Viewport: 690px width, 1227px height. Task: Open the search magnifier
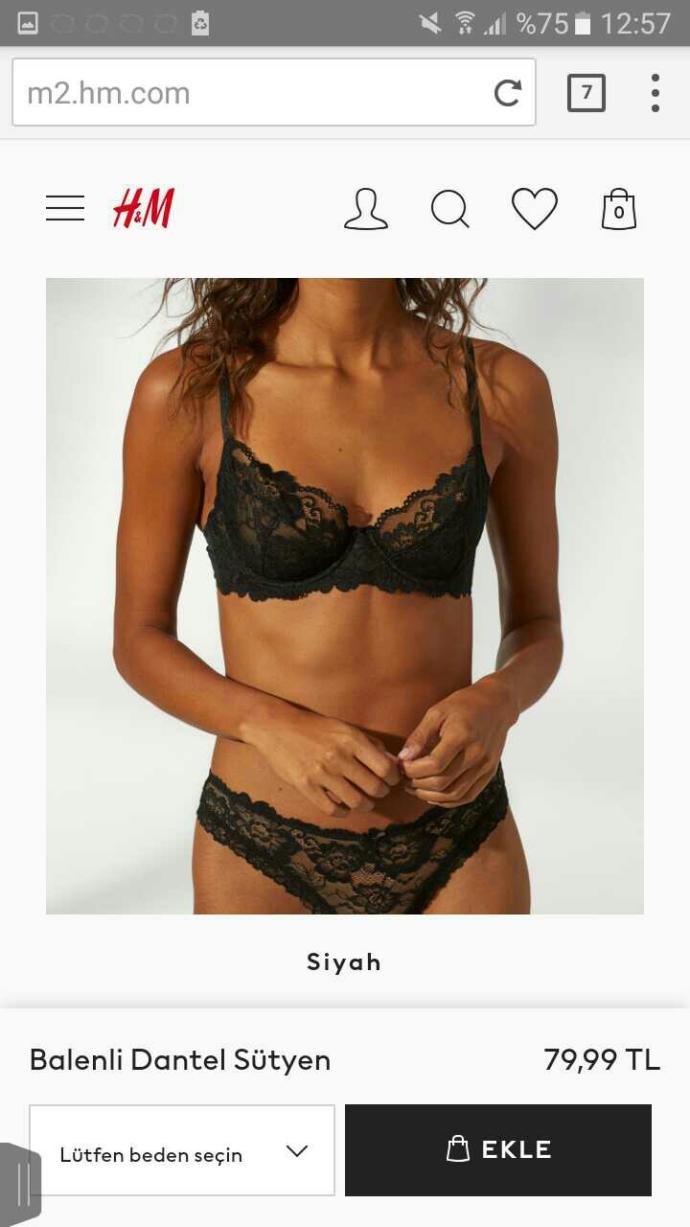[x=450, y=209]
